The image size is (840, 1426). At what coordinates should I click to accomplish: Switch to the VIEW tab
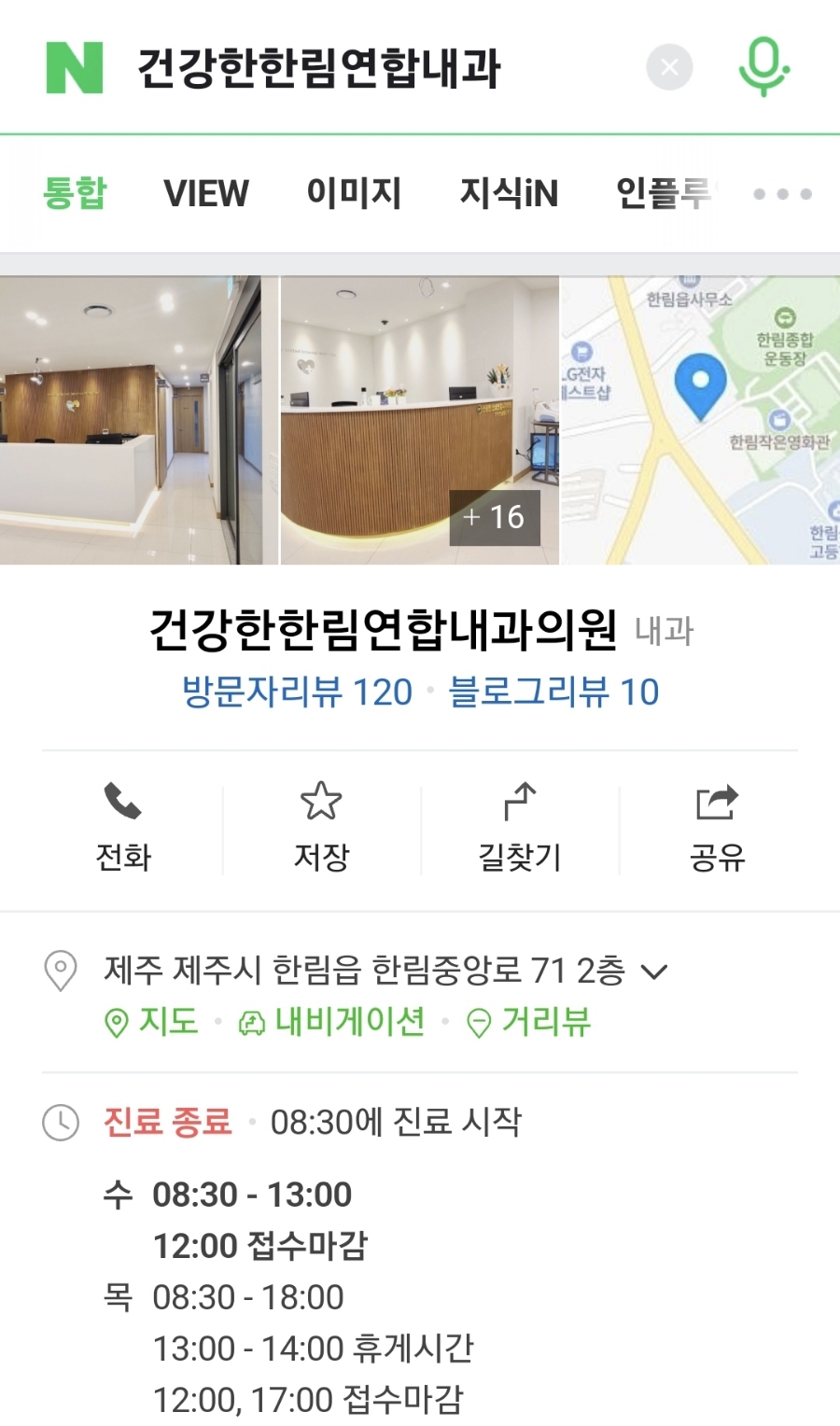tap(206, 194)
